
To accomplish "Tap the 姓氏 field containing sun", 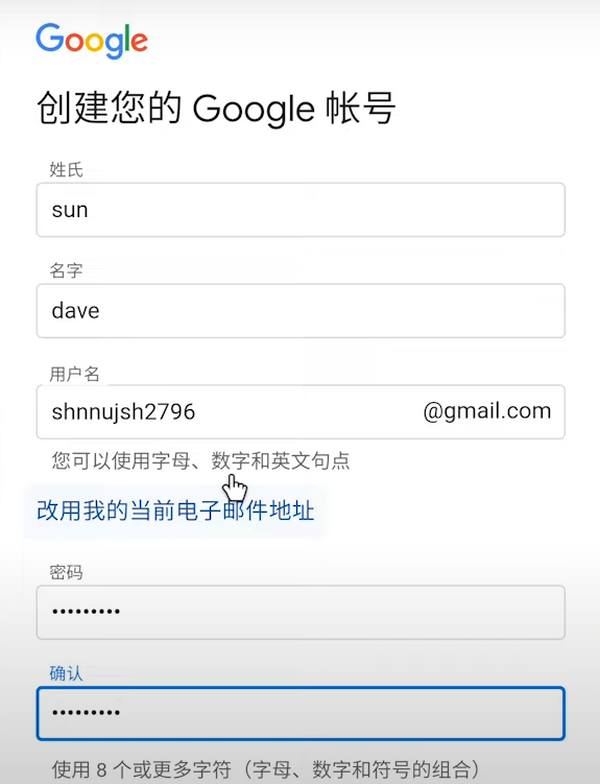I will pos(300,210).
